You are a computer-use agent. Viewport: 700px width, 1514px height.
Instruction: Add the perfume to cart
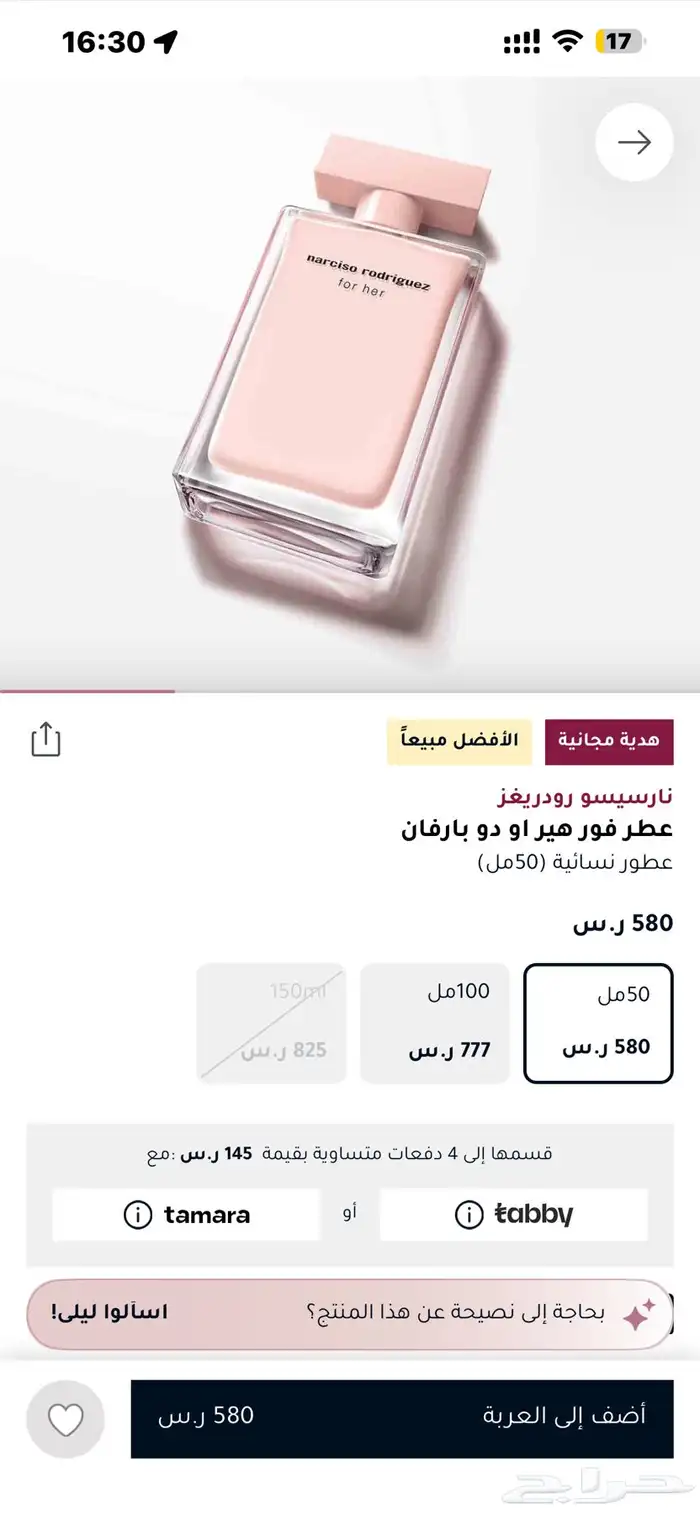[402, 1417]
